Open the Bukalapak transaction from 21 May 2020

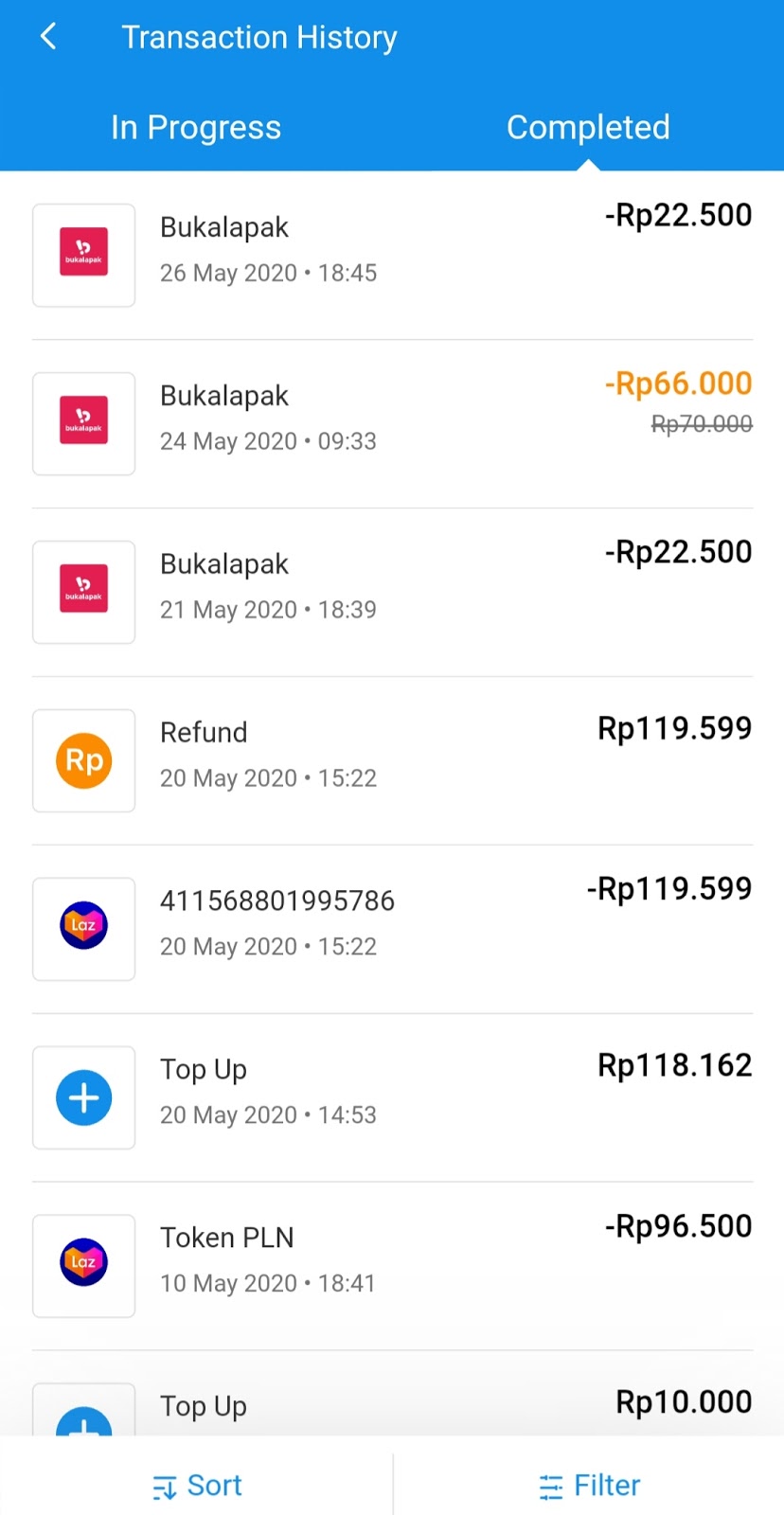(x=392, y=592)
